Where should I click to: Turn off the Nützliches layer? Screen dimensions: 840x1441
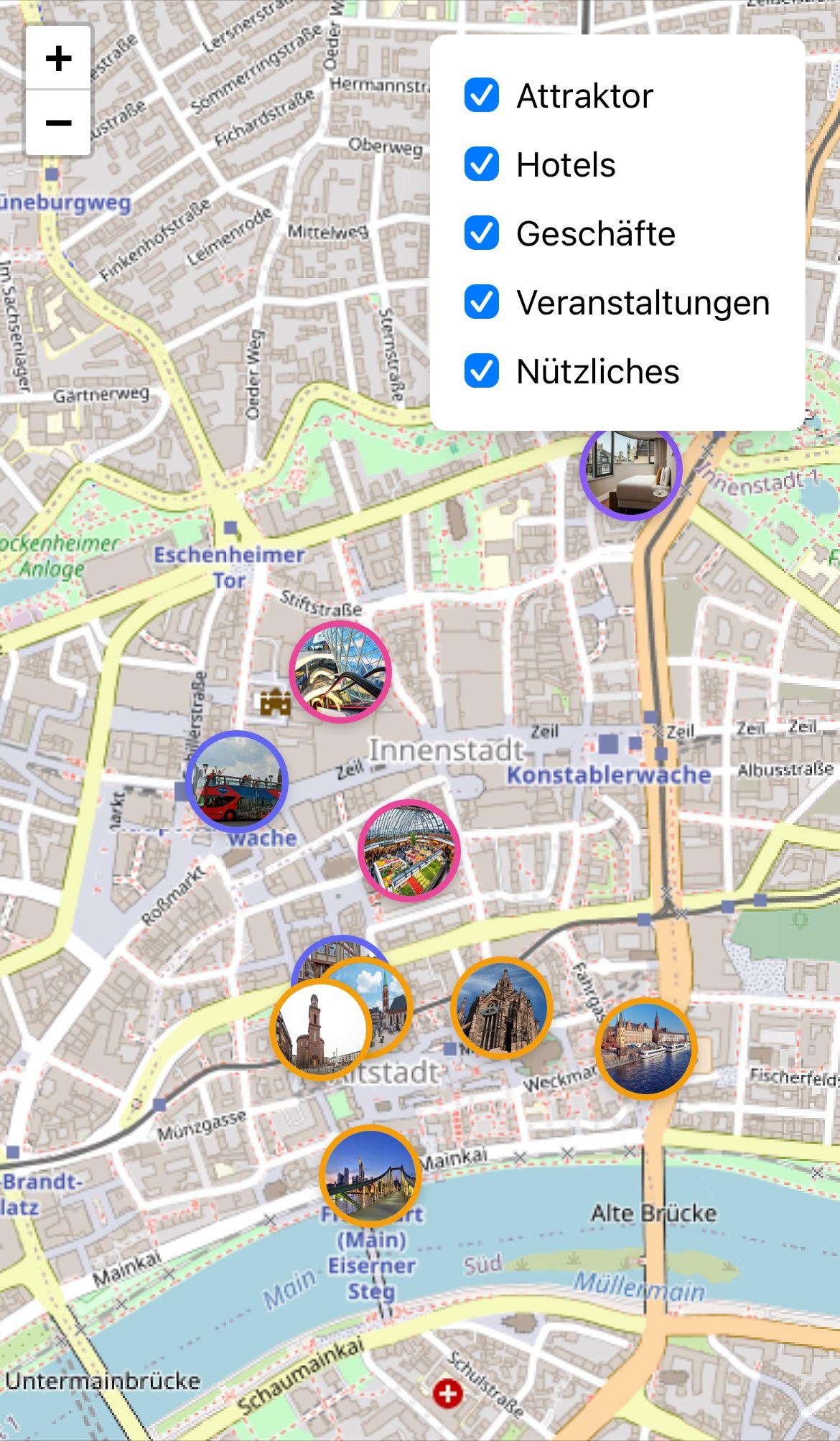[x=481, y=371]
